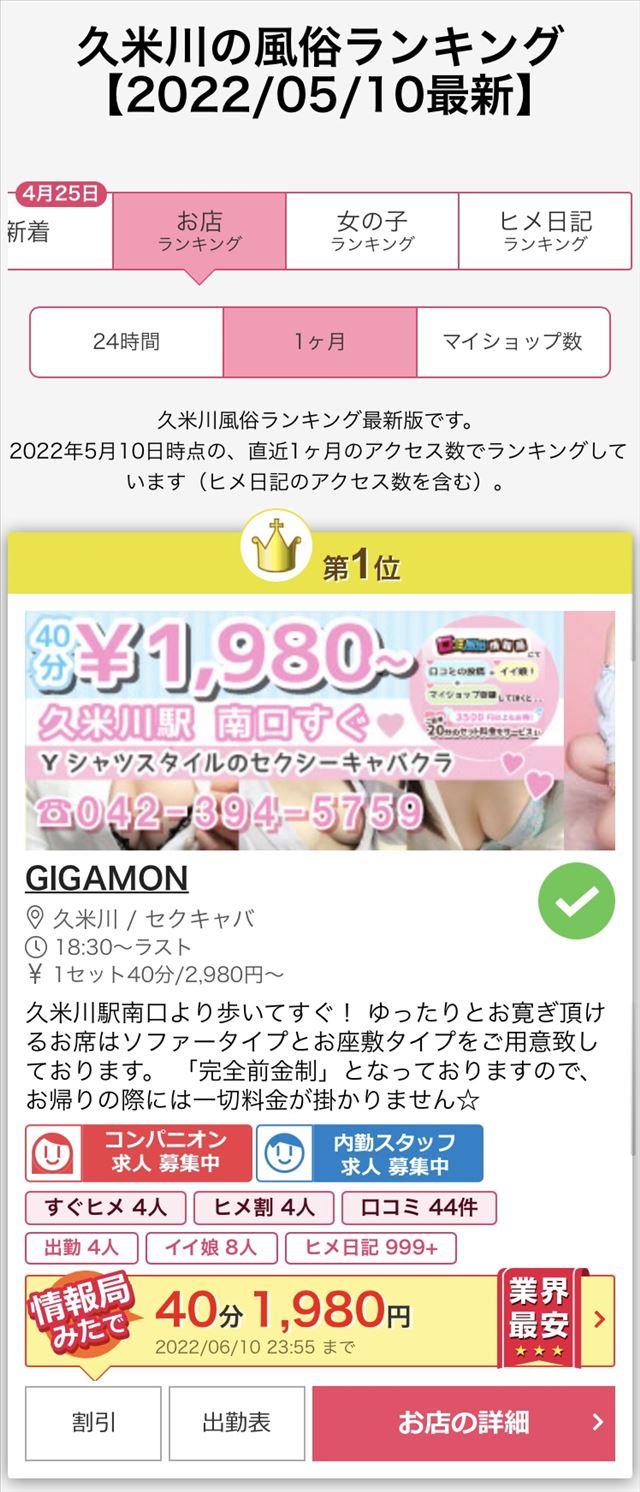The height and width of the screenshot is (1492, 640).
Task: Select the 1ヶ月 ranking period
Action: pos(319,342)
